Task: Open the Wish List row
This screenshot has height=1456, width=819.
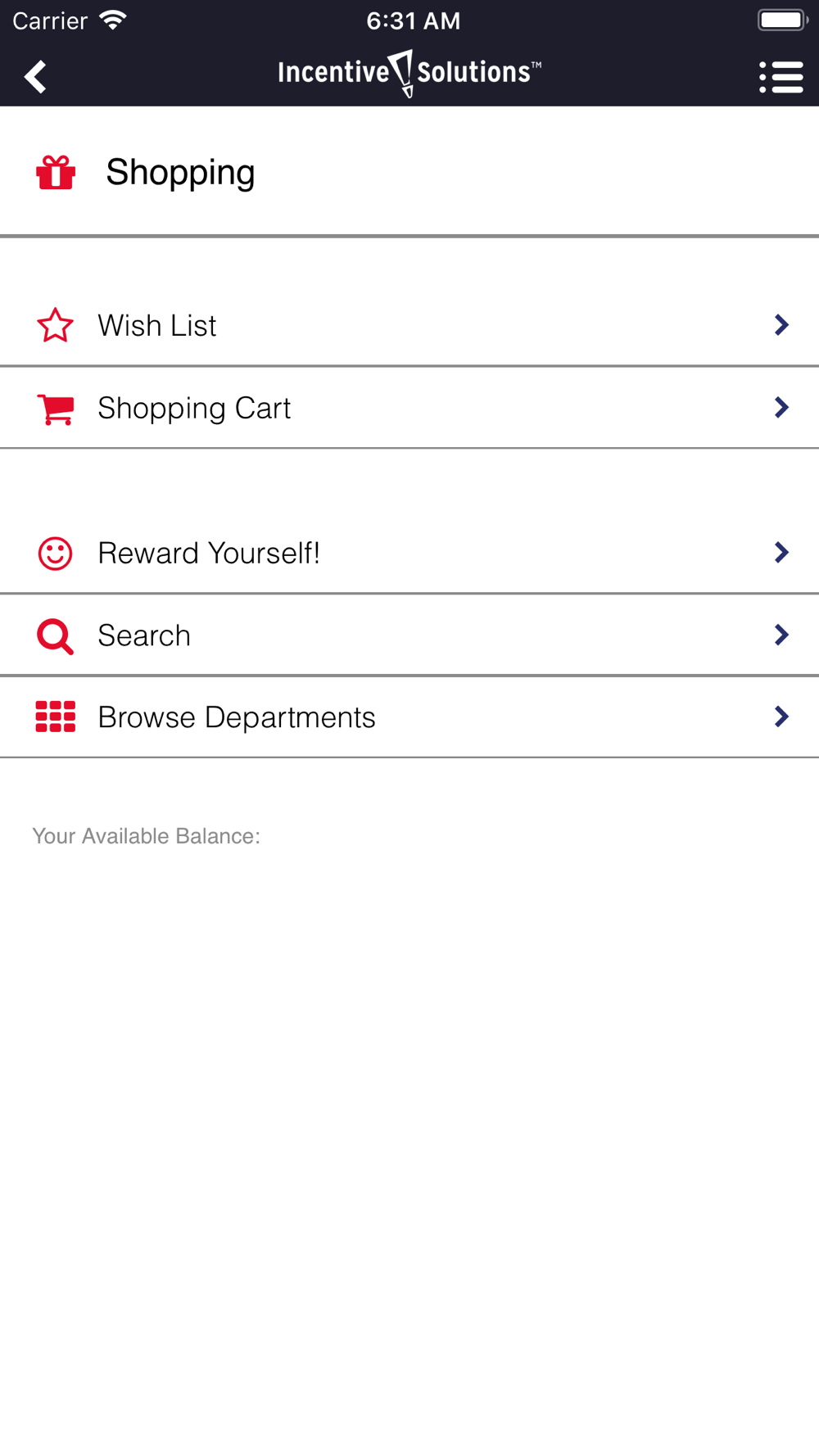Action: point(409,325)
